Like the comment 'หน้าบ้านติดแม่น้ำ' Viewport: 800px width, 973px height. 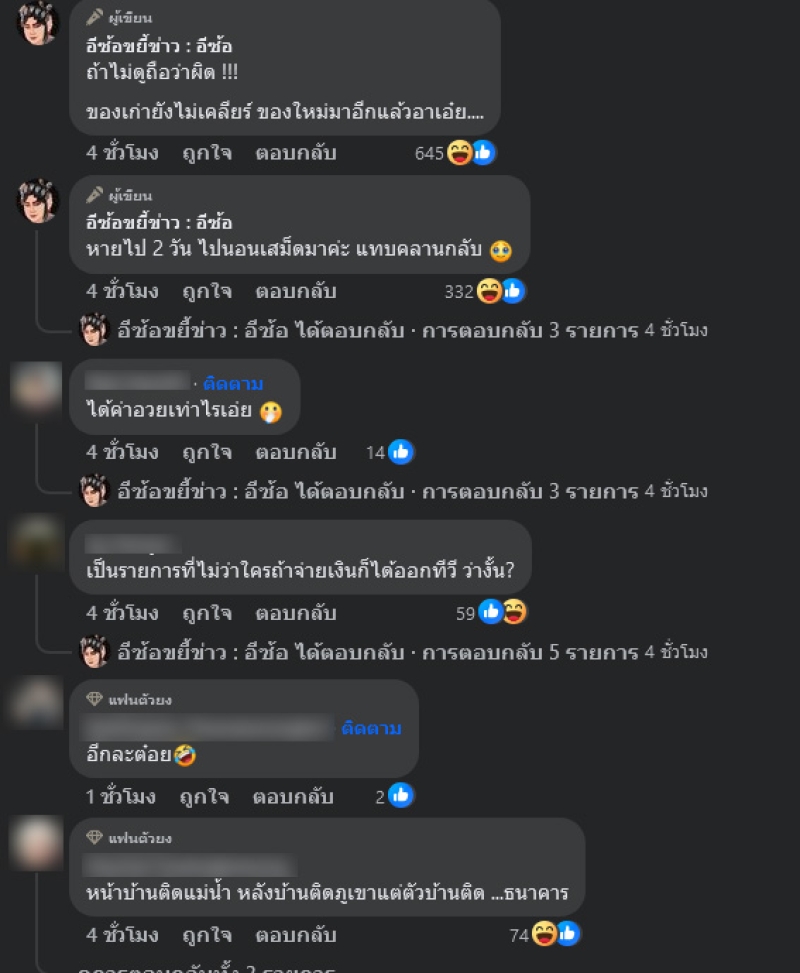pos(206,936)
